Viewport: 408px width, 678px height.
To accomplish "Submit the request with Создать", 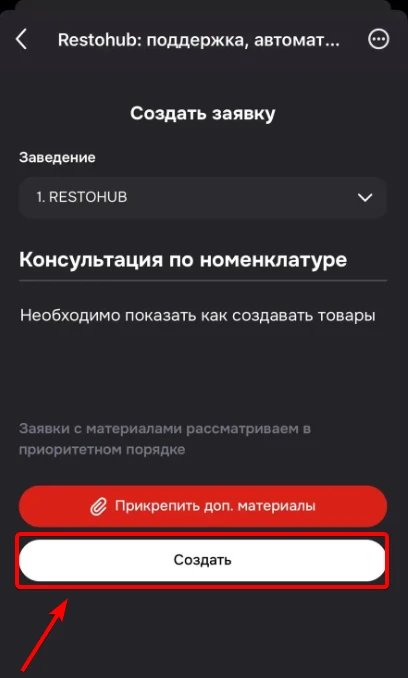I will click(x=203, y=560).
